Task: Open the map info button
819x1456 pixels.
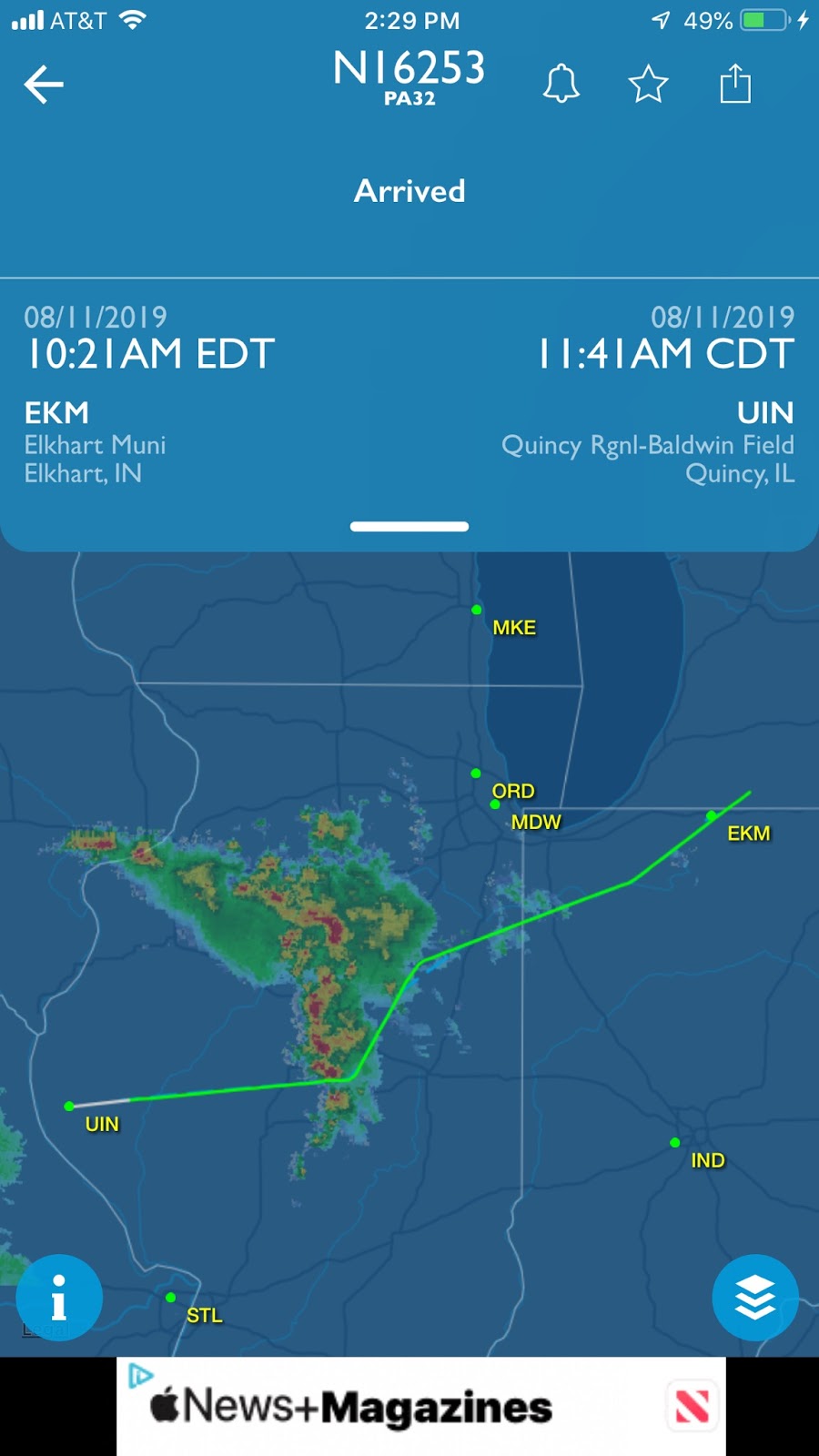Action: (x=59, y=1298)
